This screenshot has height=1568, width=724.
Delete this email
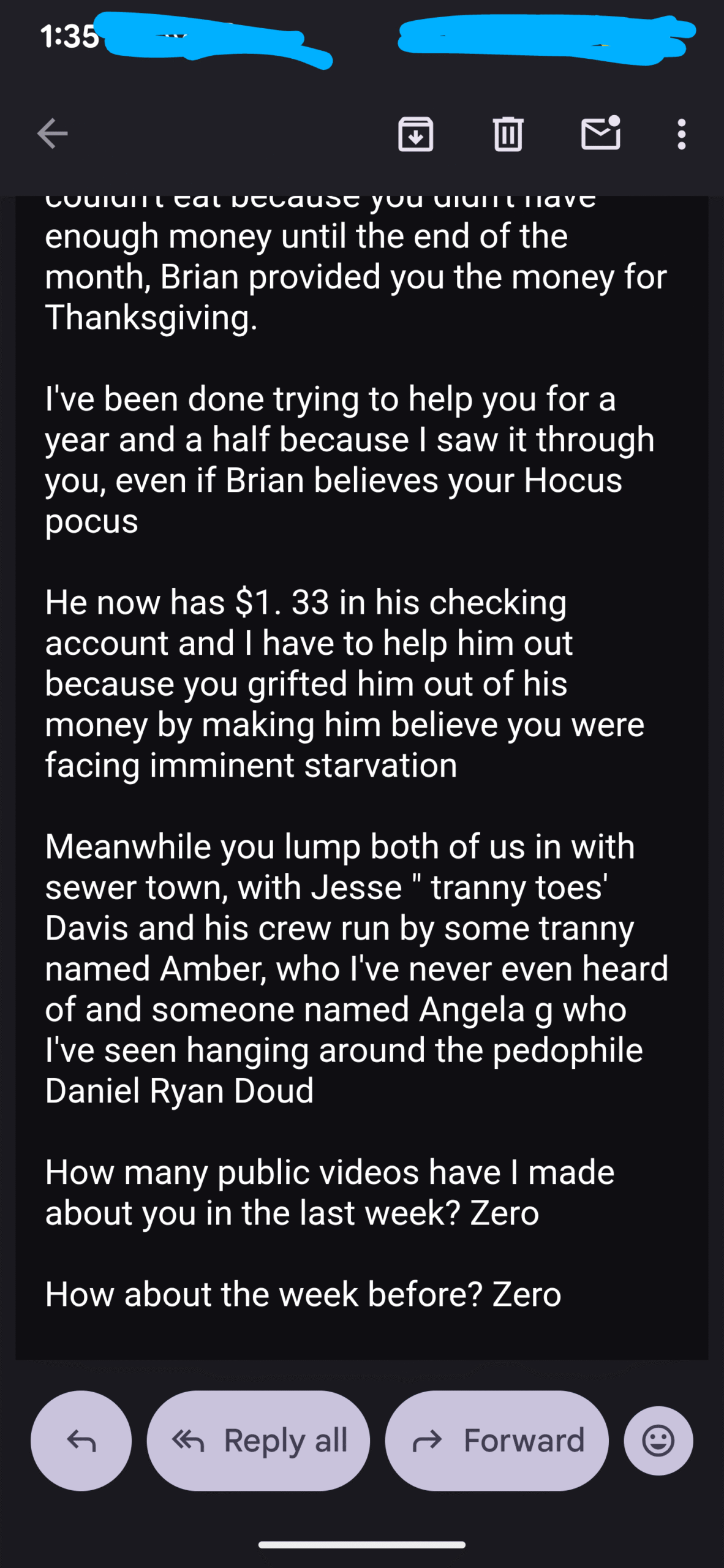508,134
